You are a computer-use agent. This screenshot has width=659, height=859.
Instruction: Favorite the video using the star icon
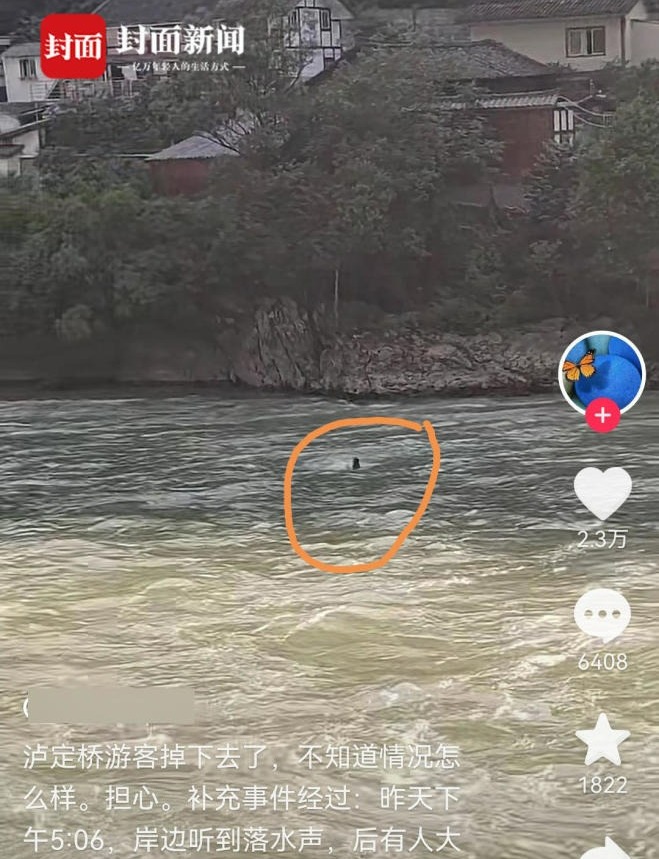pyautogui.click(x=602, y=740)
